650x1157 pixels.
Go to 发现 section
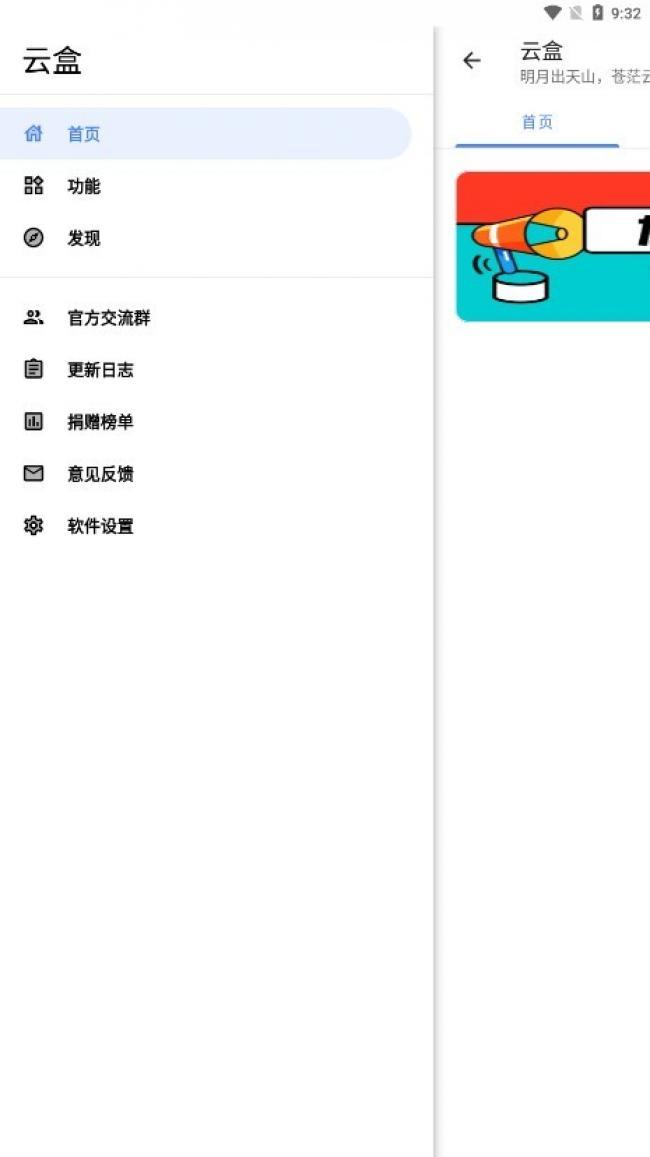tap(84, 238)
